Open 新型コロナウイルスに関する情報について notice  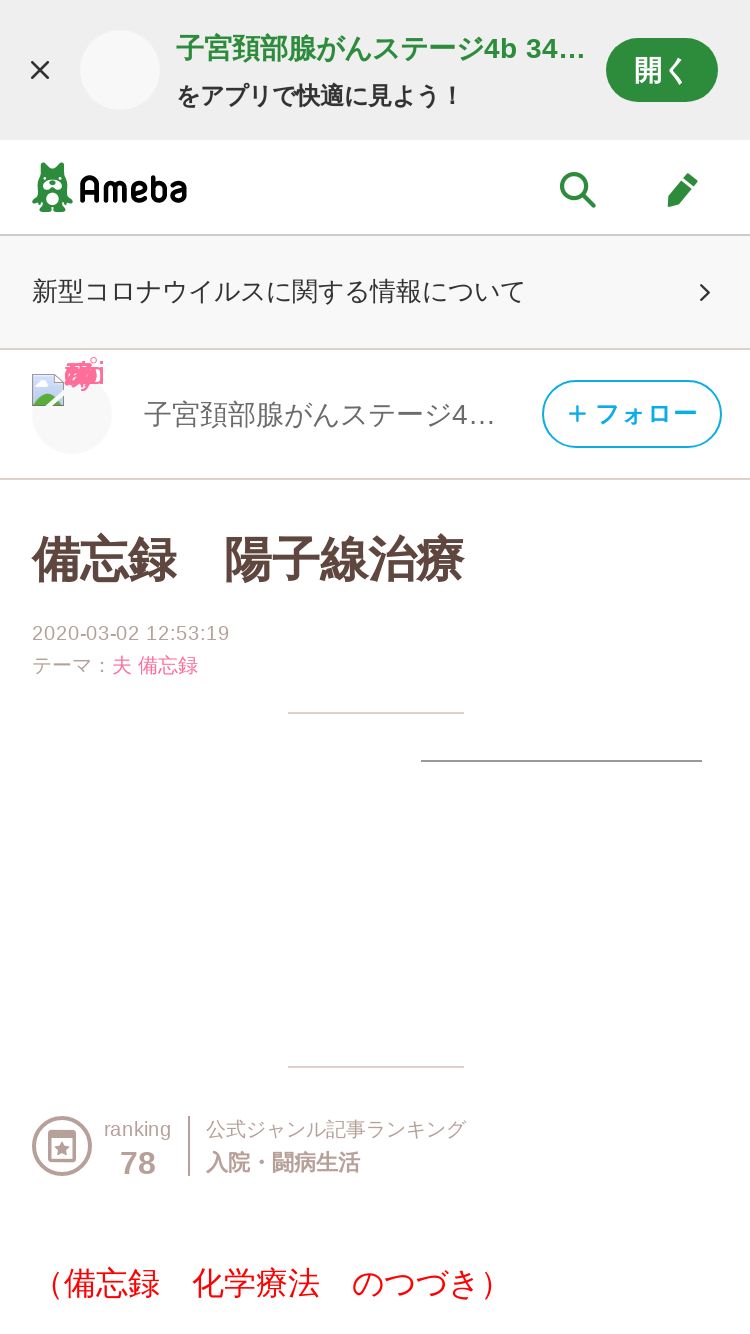(x=374, y=292)
